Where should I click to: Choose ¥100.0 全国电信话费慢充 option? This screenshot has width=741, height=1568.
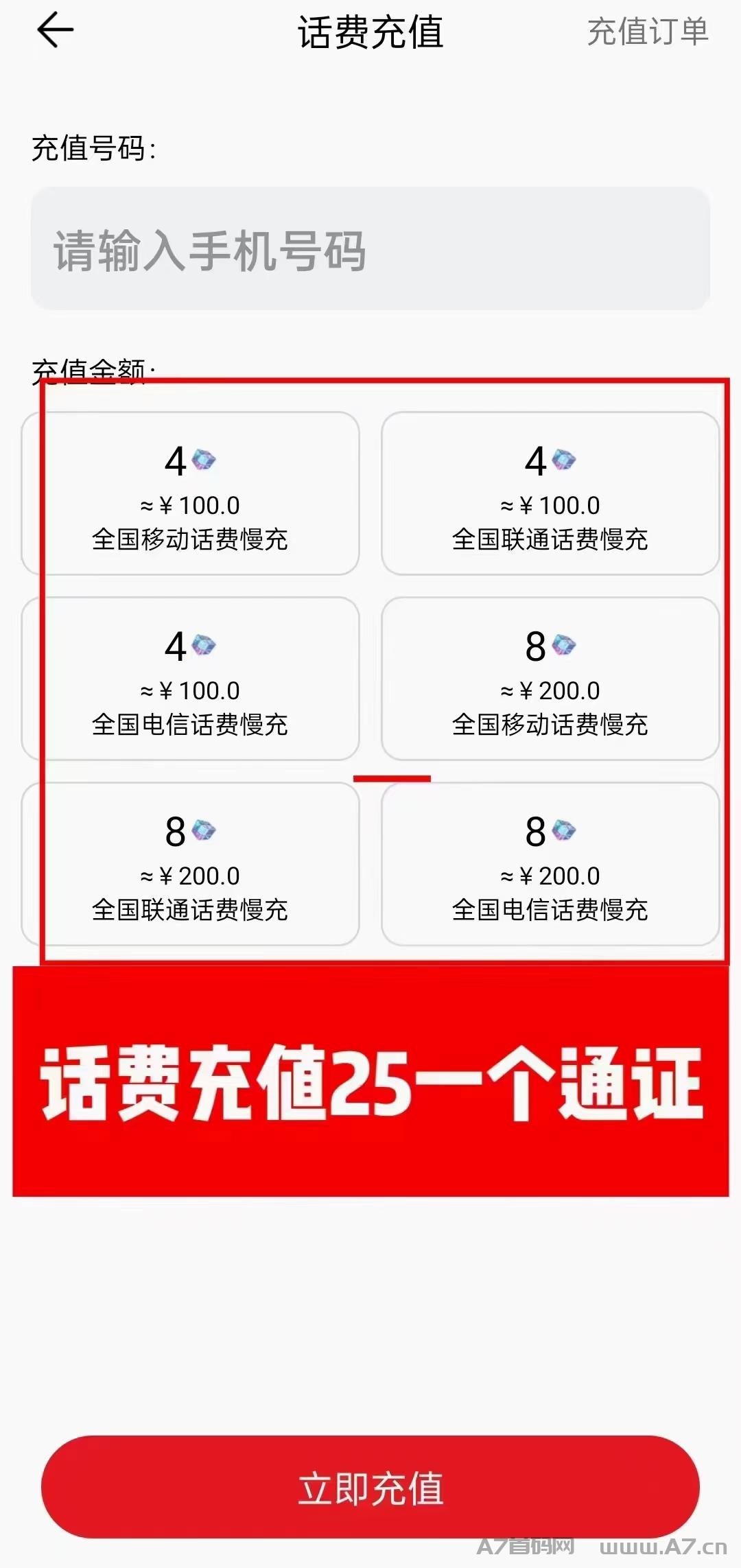click(x=190, y=679)
